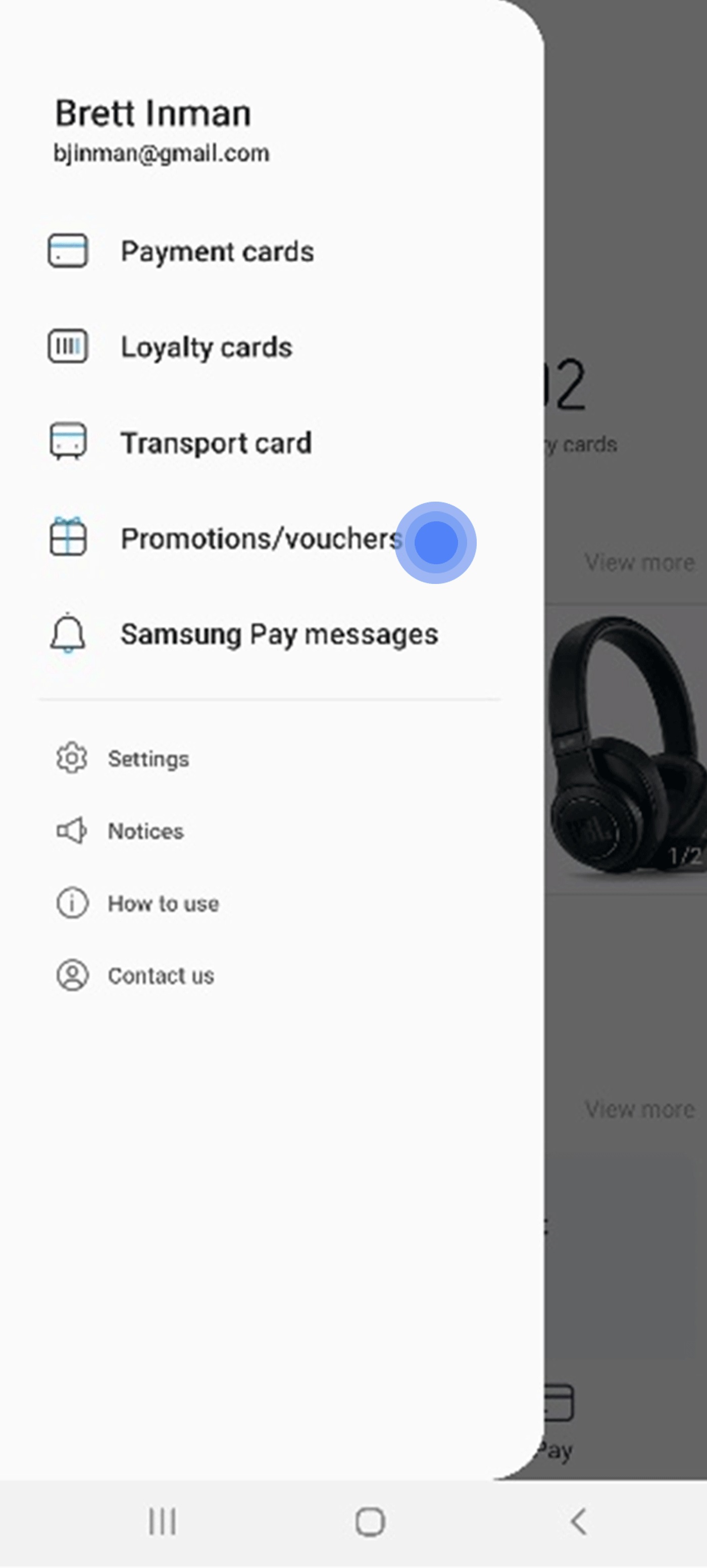Open Settings
The image size is (707, 1568).
[271, 758]
